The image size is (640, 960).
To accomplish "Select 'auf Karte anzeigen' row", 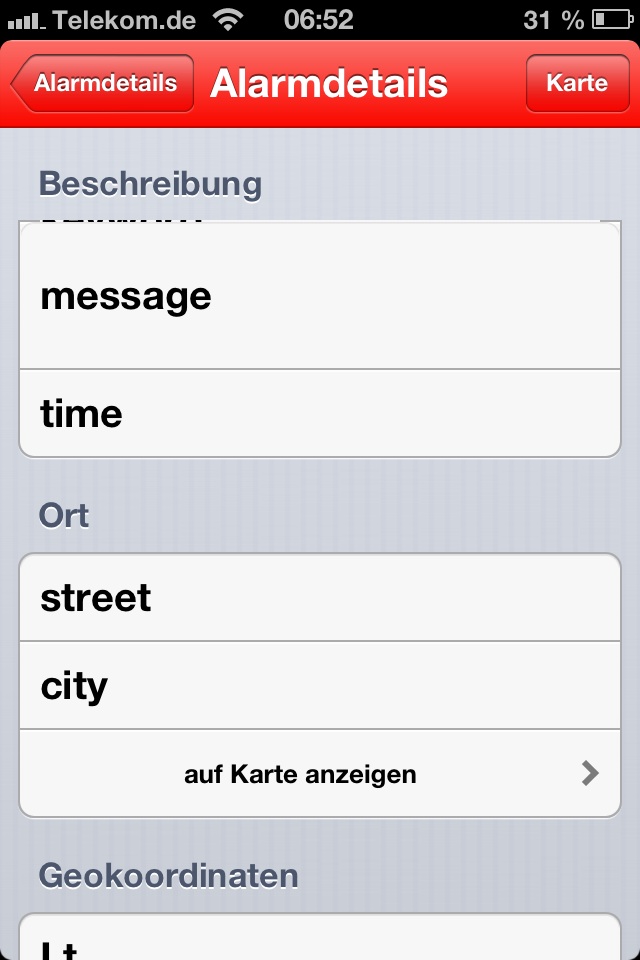I will tap(320, 774).
